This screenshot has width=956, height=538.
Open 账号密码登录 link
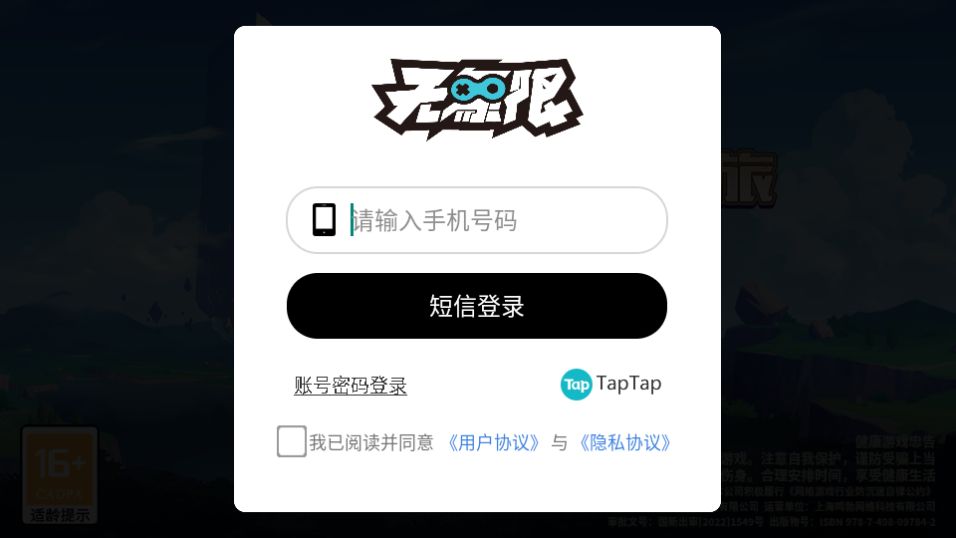pos(350,386)
